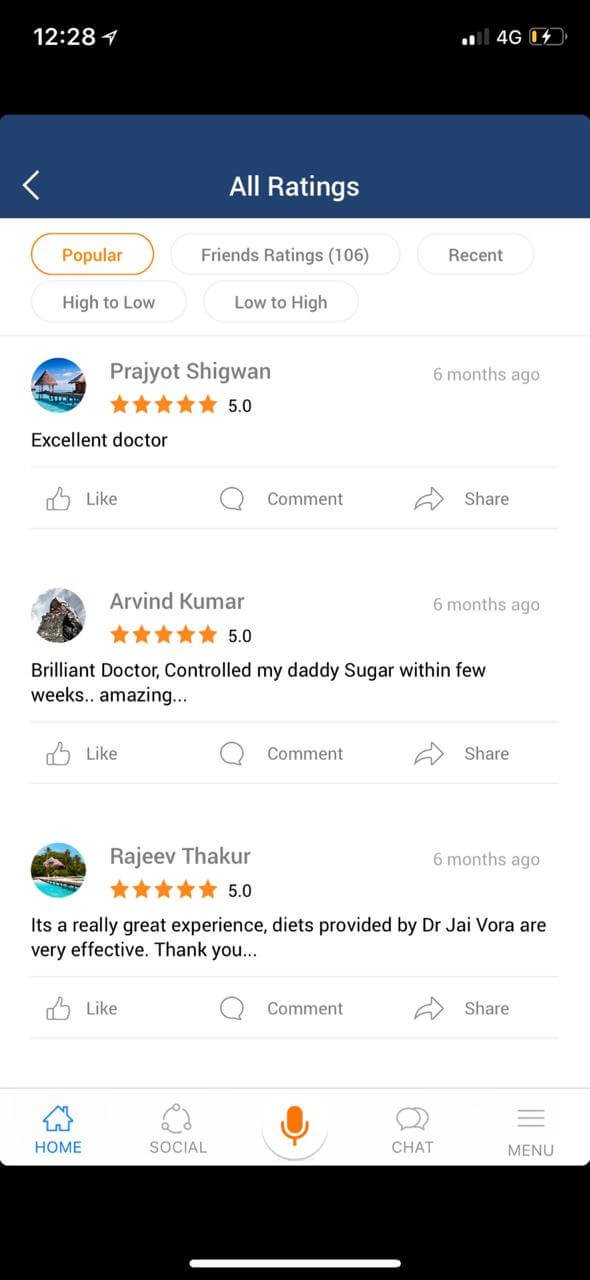590x1280 pixels.
Task: Sort ratings Low to High
Action: point(280,301)
